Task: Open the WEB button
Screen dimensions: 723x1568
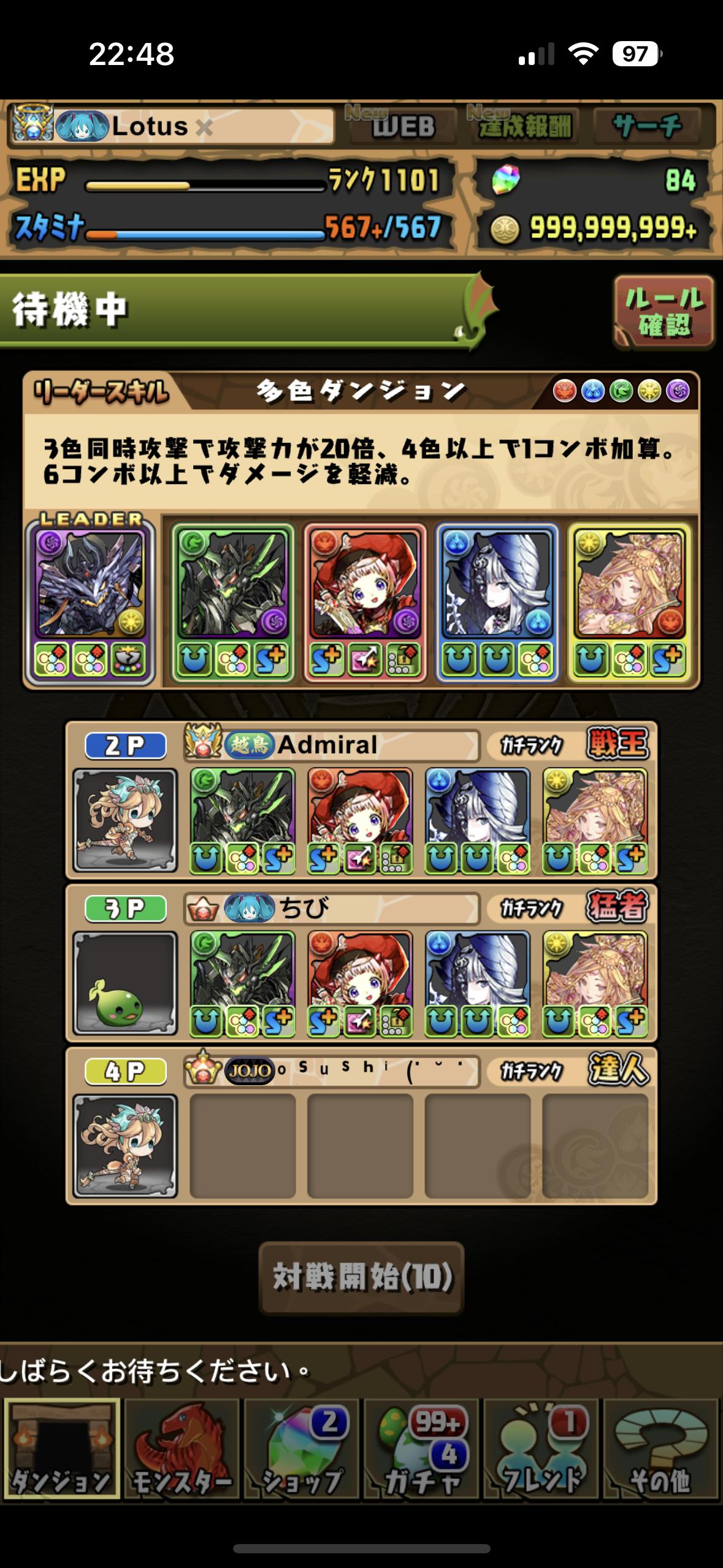Action: coord(402,126)
